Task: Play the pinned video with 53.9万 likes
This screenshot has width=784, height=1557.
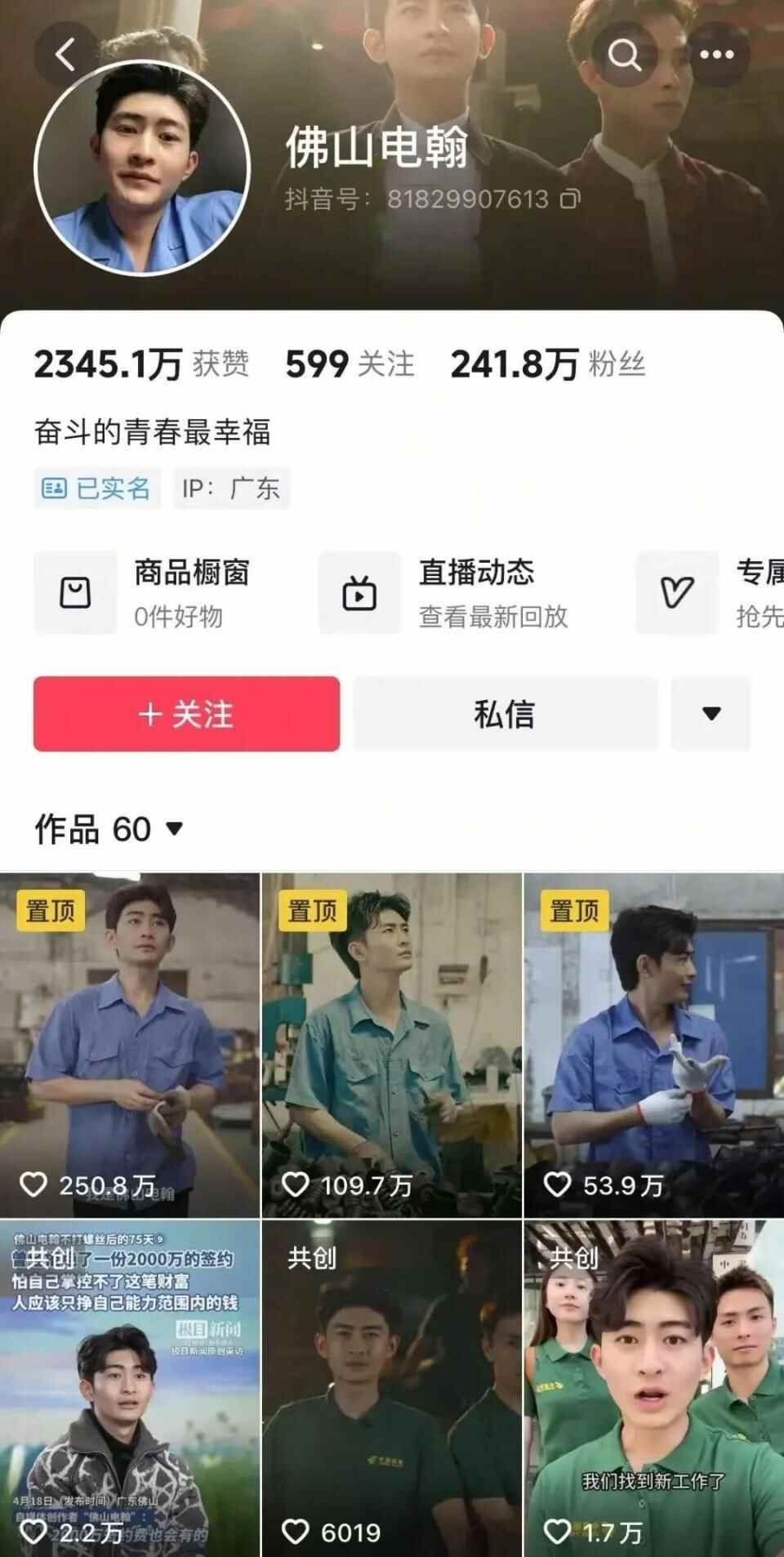Action: click(653, 1046)
